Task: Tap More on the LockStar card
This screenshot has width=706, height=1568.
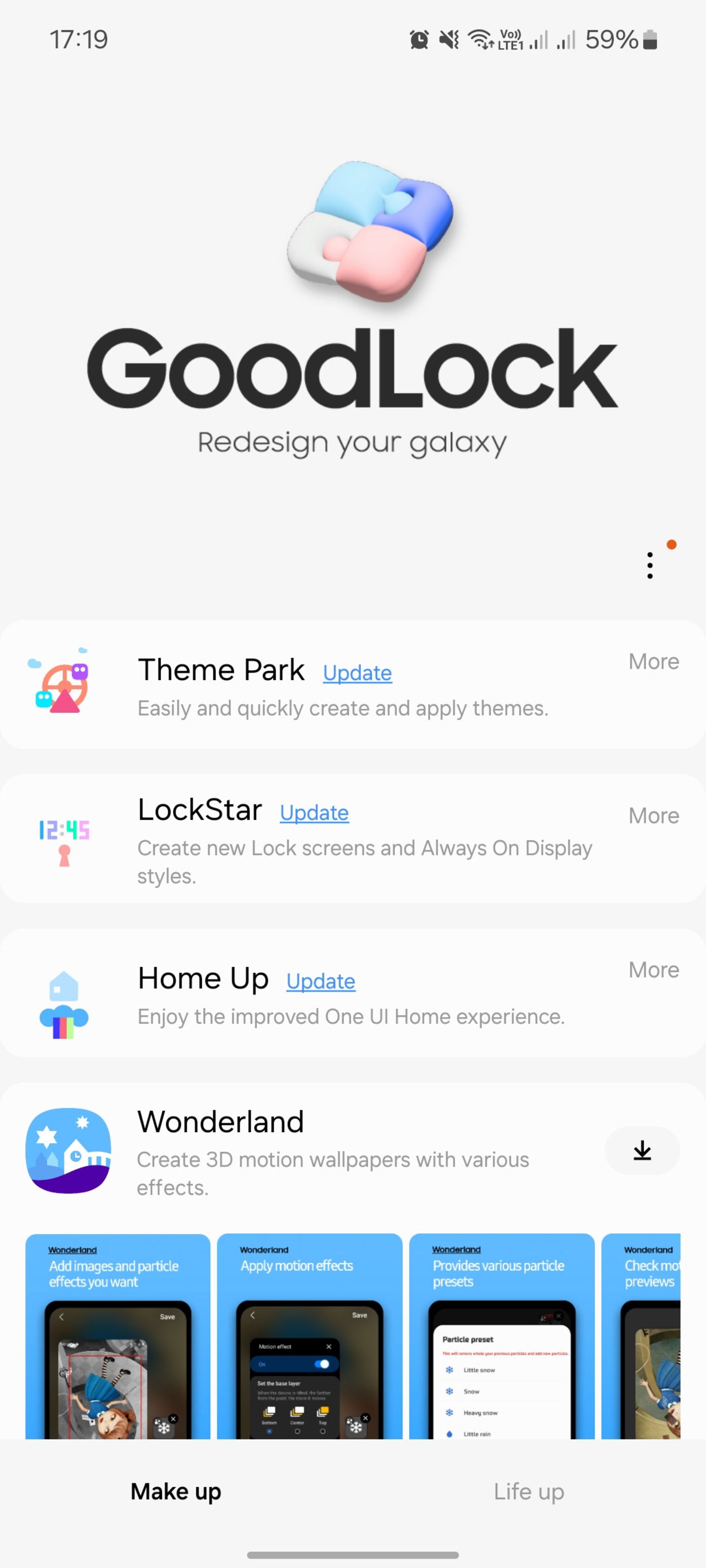Action: (653, 816)
